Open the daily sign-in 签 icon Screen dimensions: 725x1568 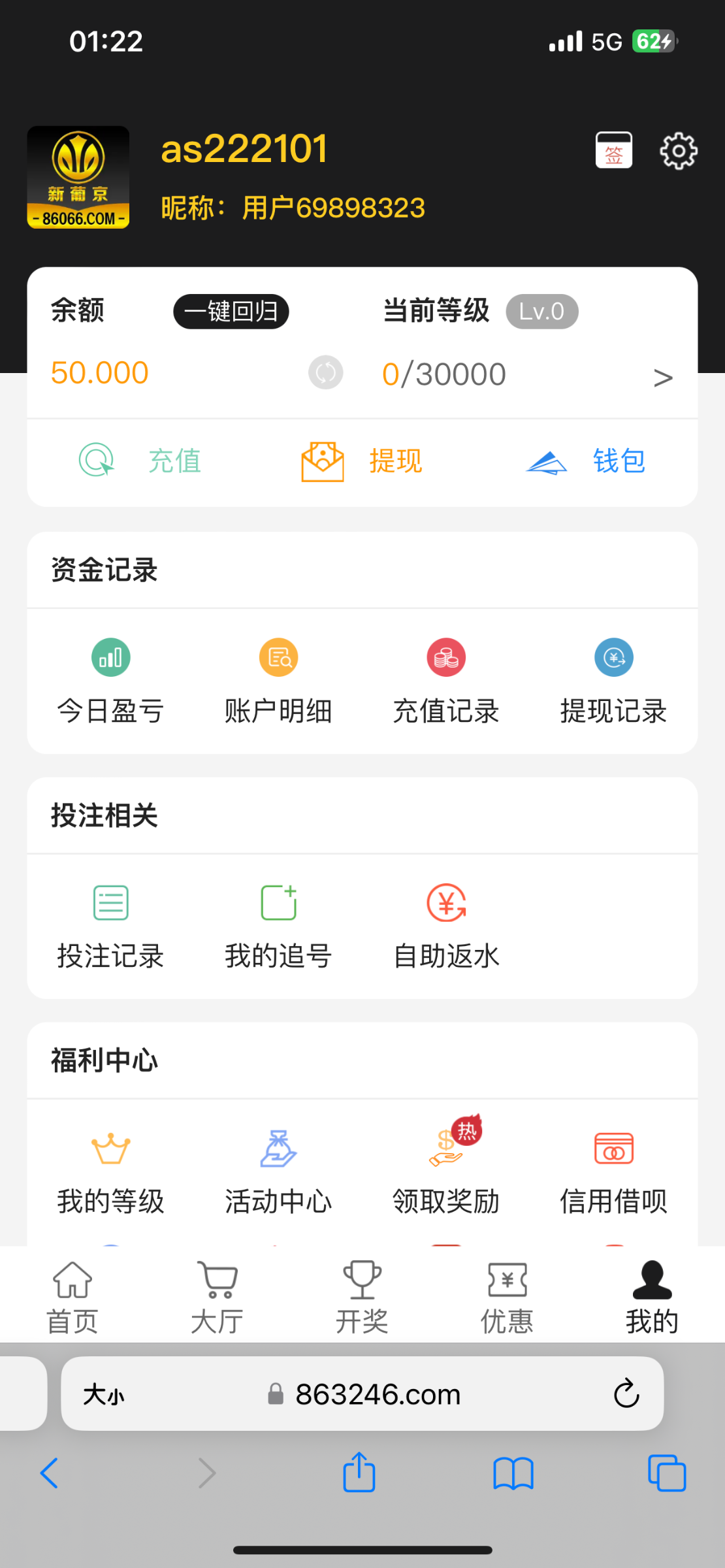pyautogui.click(x=613, y=150)
